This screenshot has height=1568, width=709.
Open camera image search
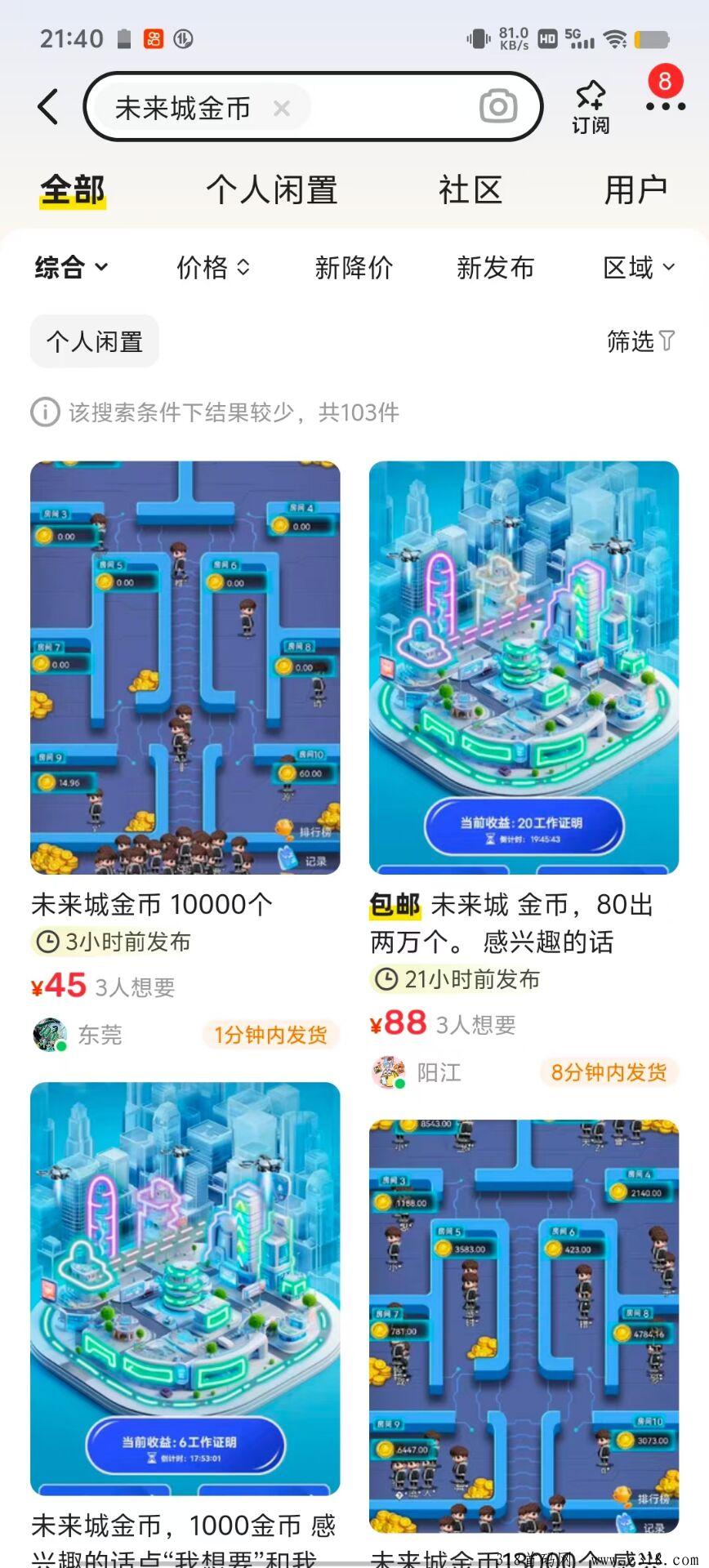(497, 107)
